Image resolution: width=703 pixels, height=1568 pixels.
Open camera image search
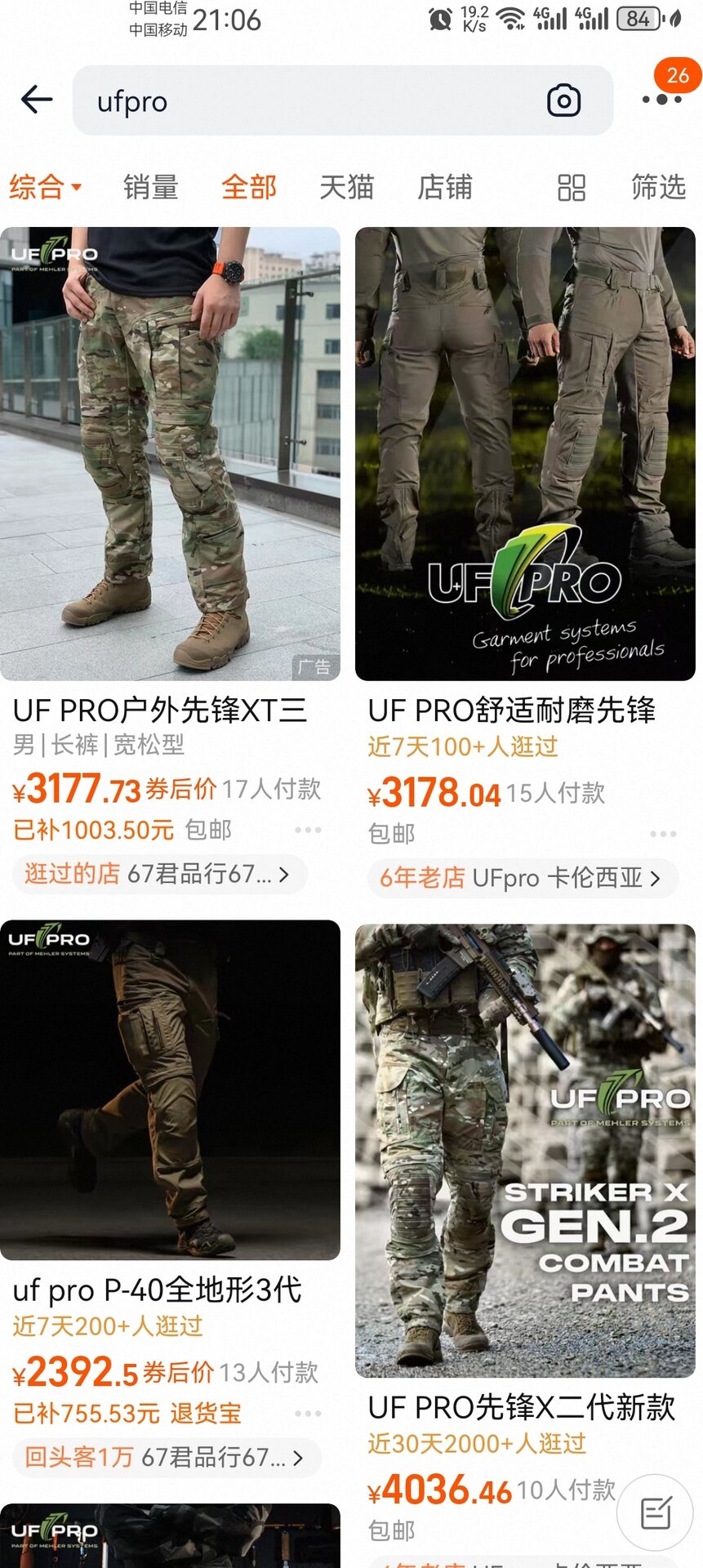click(563, 101)
